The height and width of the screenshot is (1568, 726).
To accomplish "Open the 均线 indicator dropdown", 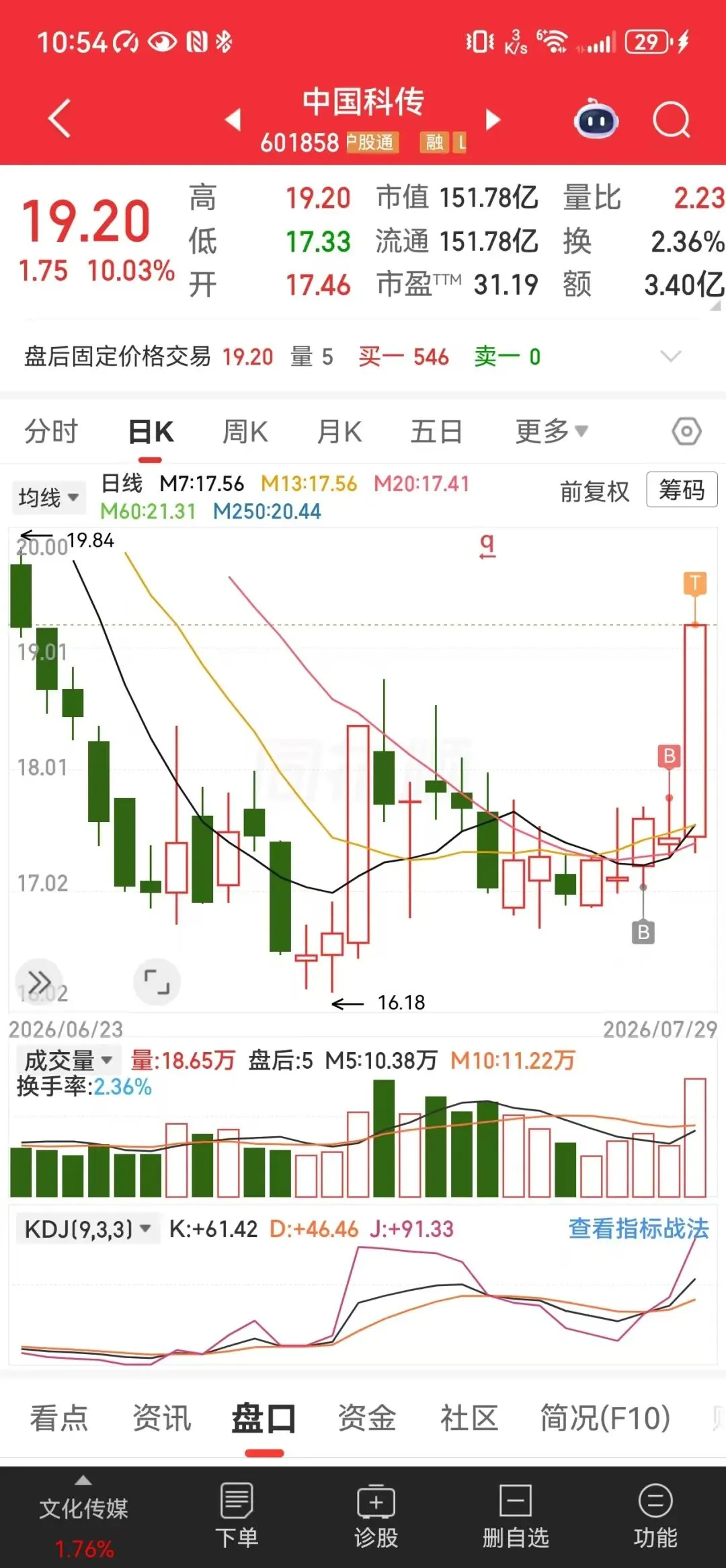I will click(x=49, y=498).
